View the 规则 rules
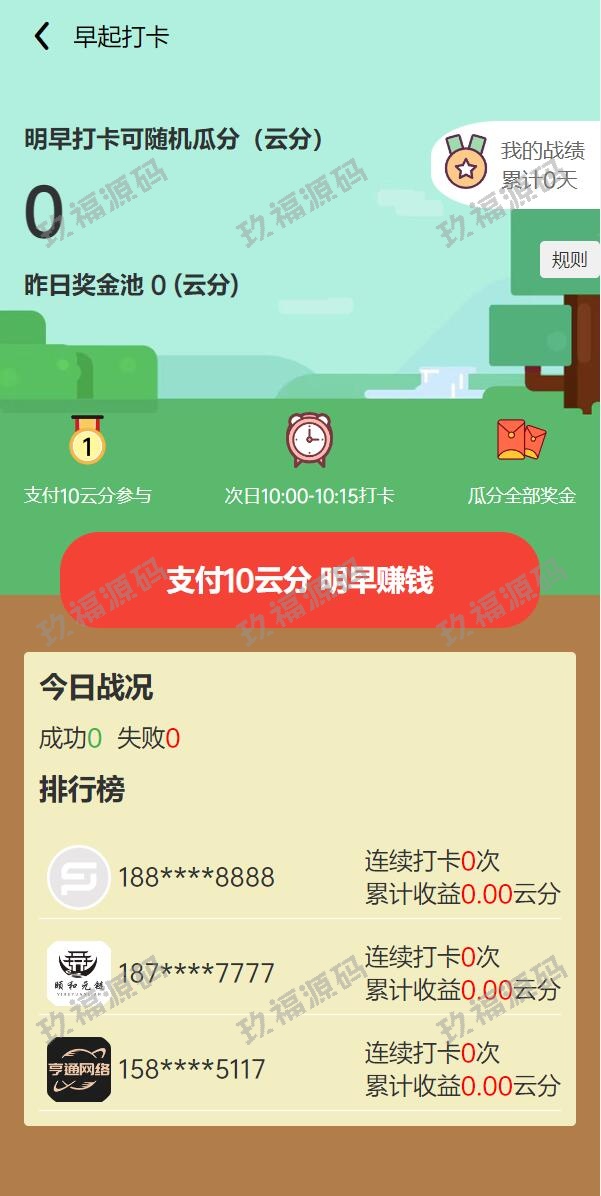 tap(569, 260)
